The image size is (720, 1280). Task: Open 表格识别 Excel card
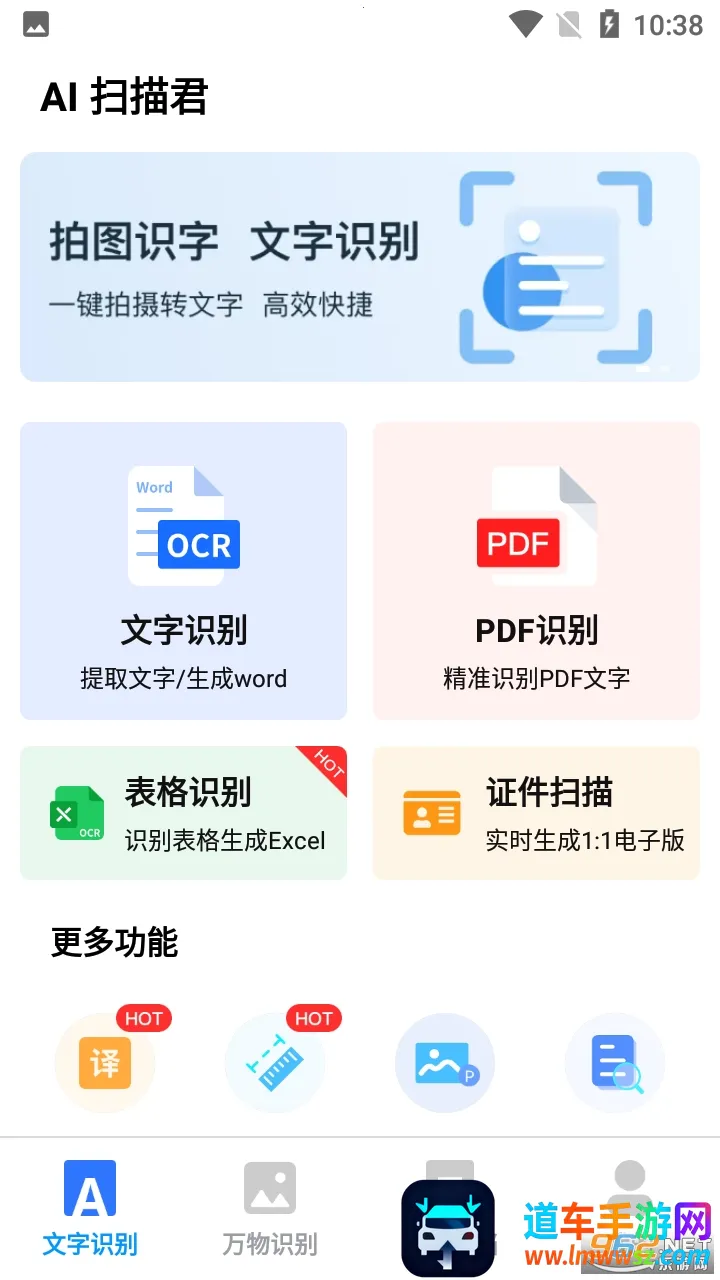[x=184, y=813]
